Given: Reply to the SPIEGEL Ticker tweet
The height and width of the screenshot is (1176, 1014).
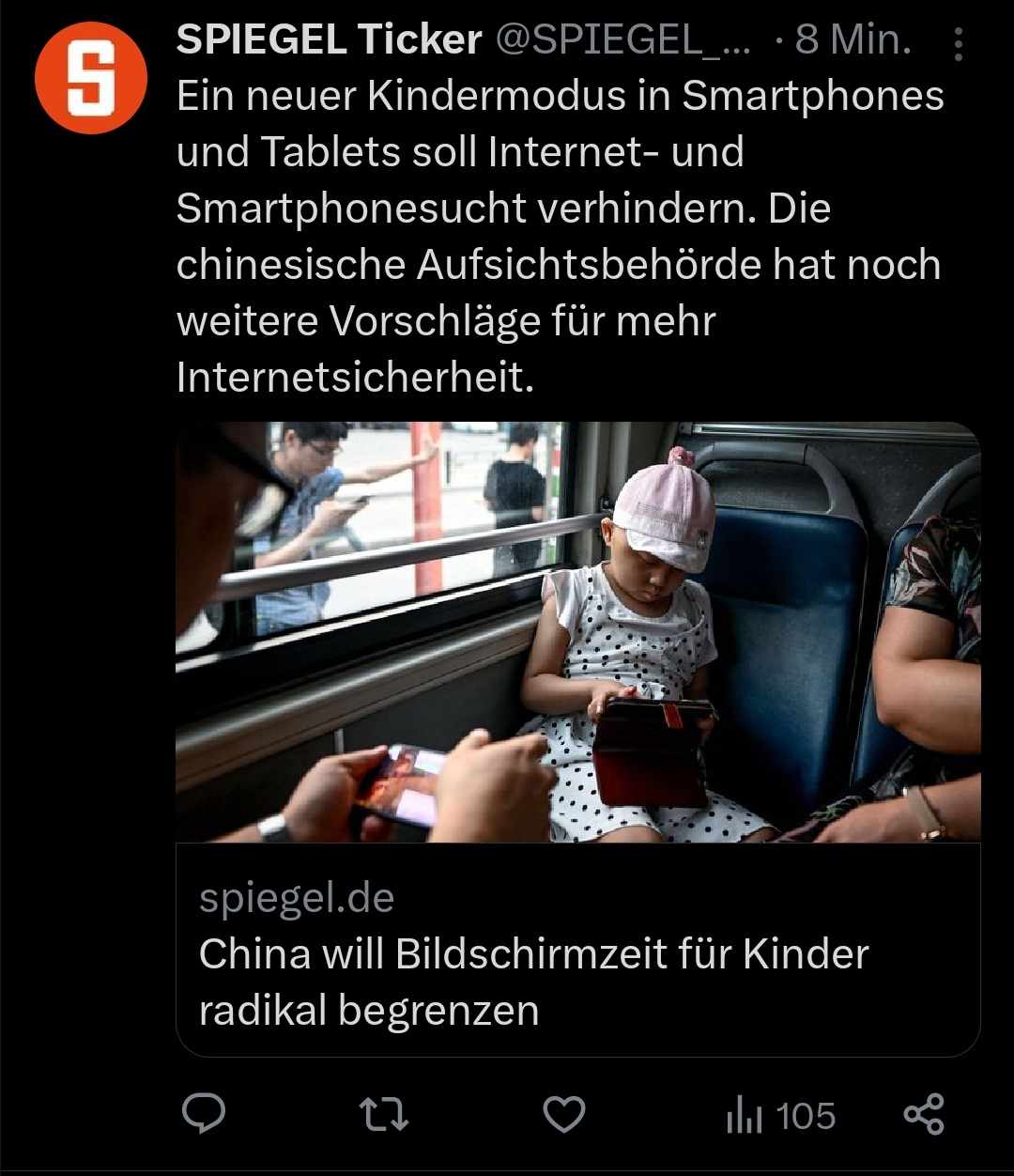Looking at the screenshot, I should click(203, 1114).
